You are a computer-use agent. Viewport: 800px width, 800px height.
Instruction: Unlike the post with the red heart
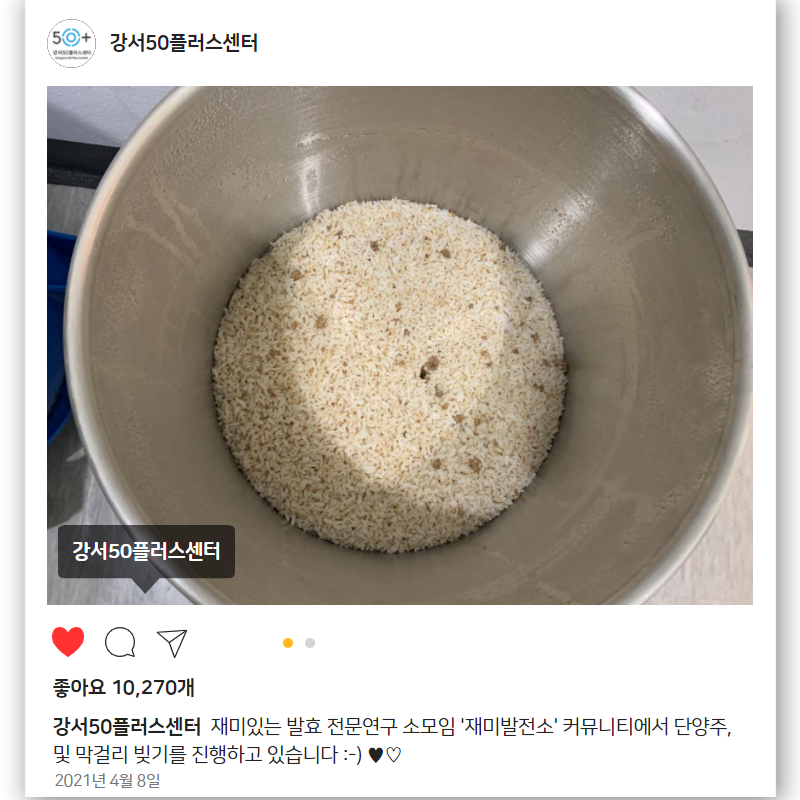(x=68, y=642)
